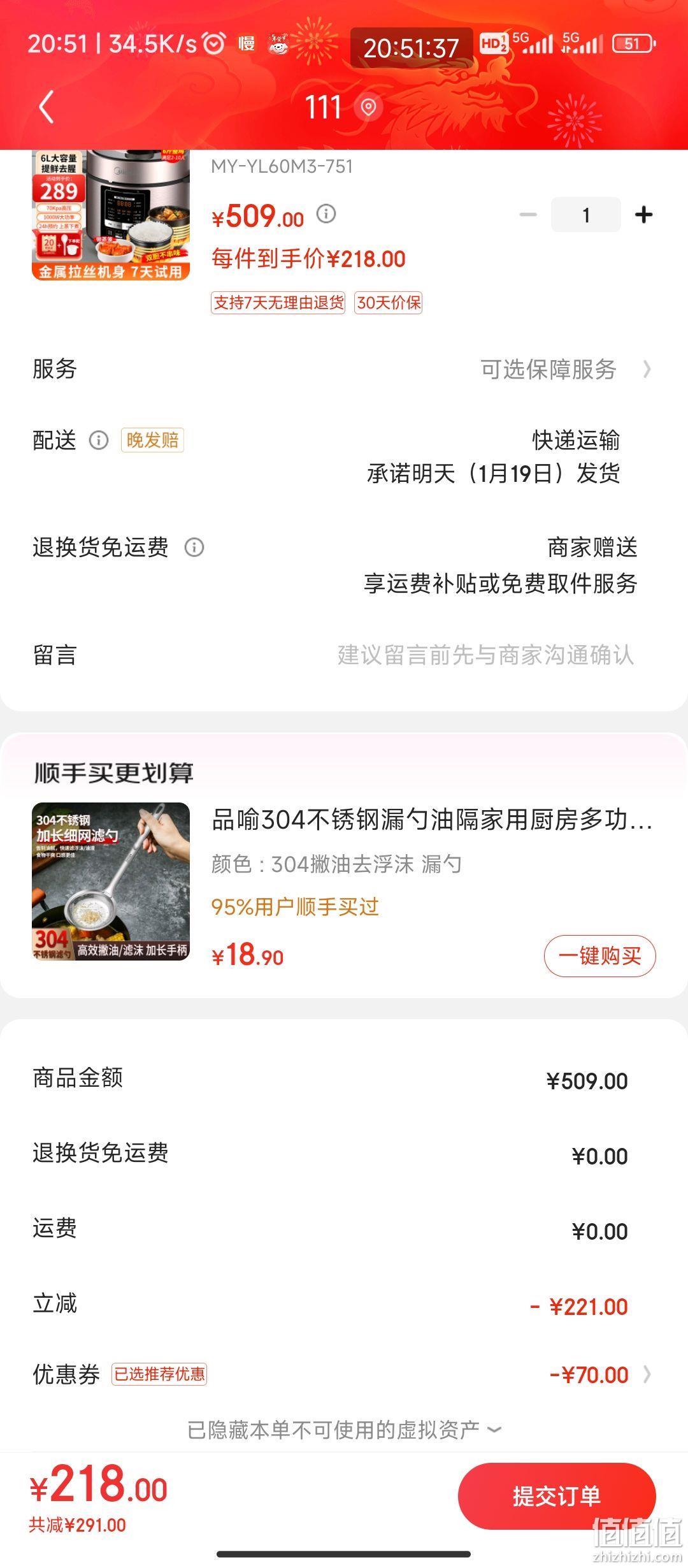Show delivery info icon next to 配送
688x1568 pixels.
pos(98,440)
